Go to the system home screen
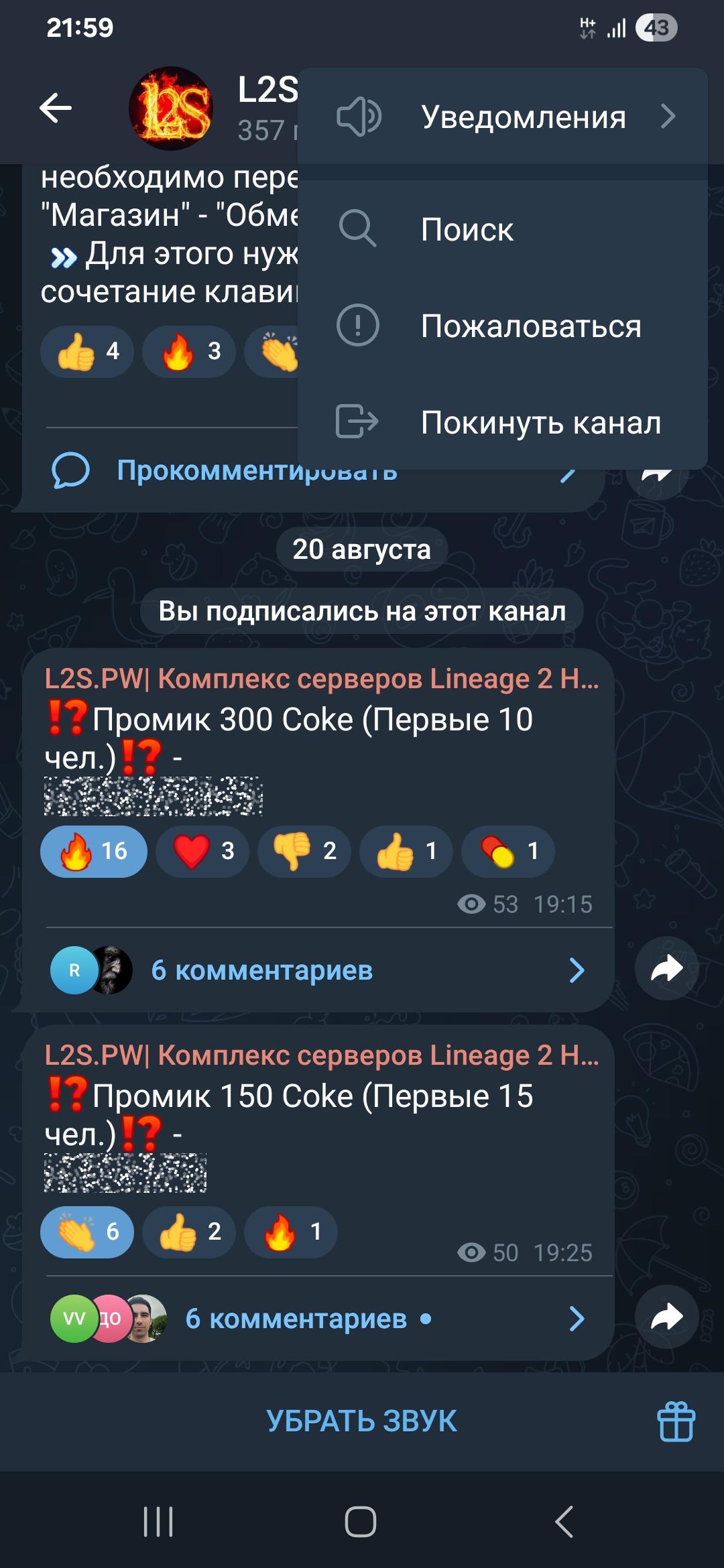This screenshot has width=724, height=1568. [x=361, y=1521]
